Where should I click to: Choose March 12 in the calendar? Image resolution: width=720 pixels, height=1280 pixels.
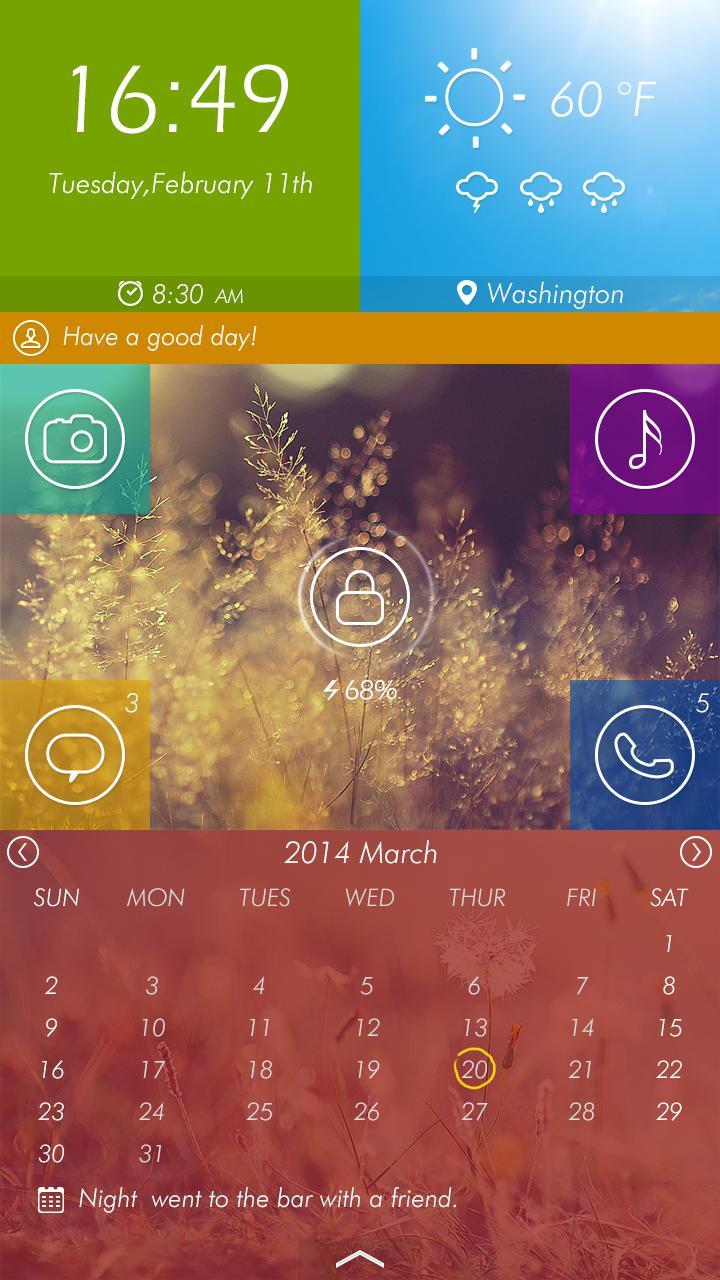click(367, 1027)
